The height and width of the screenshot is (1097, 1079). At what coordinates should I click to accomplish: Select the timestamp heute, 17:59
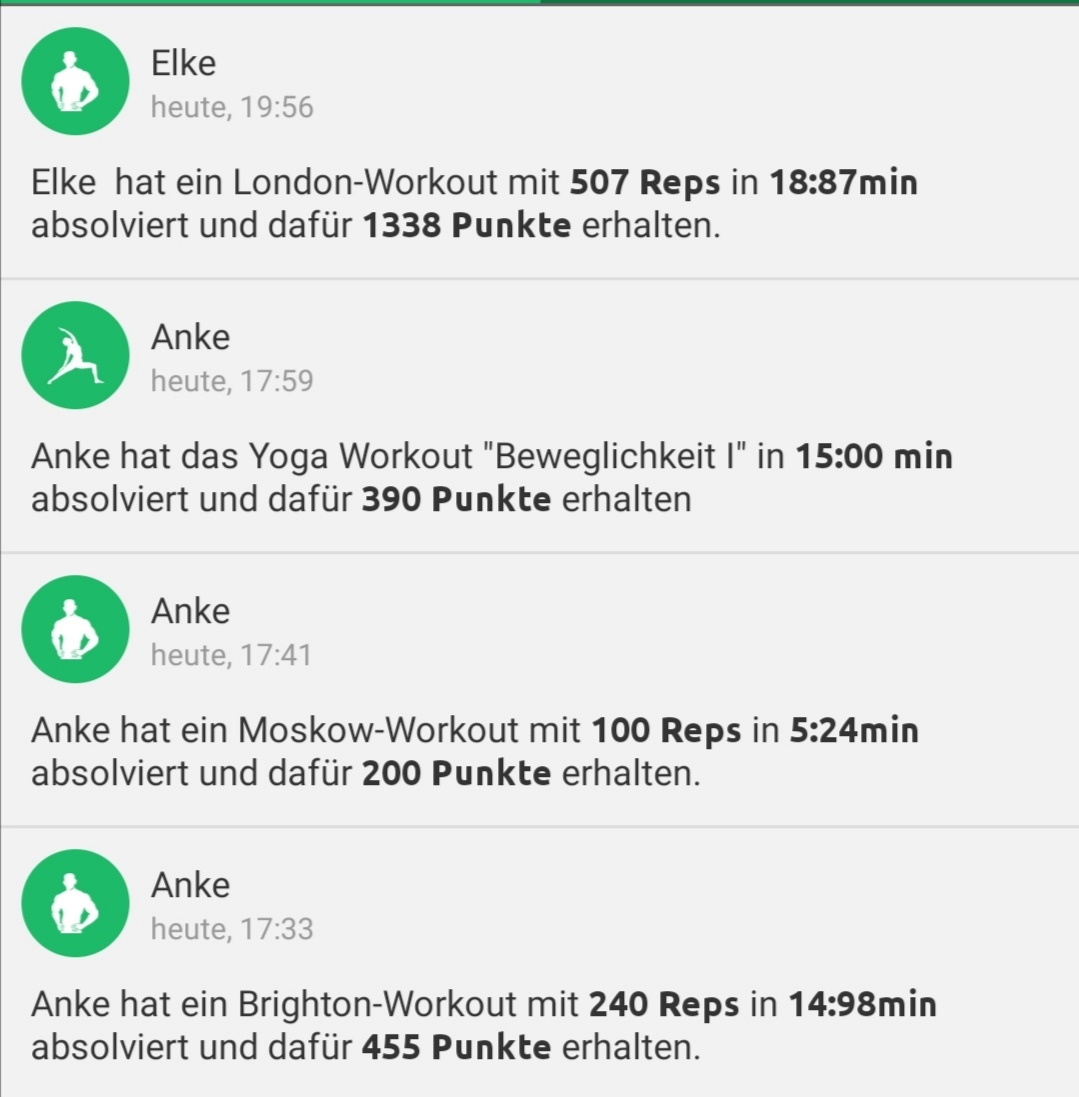click(x=232, y=380)
